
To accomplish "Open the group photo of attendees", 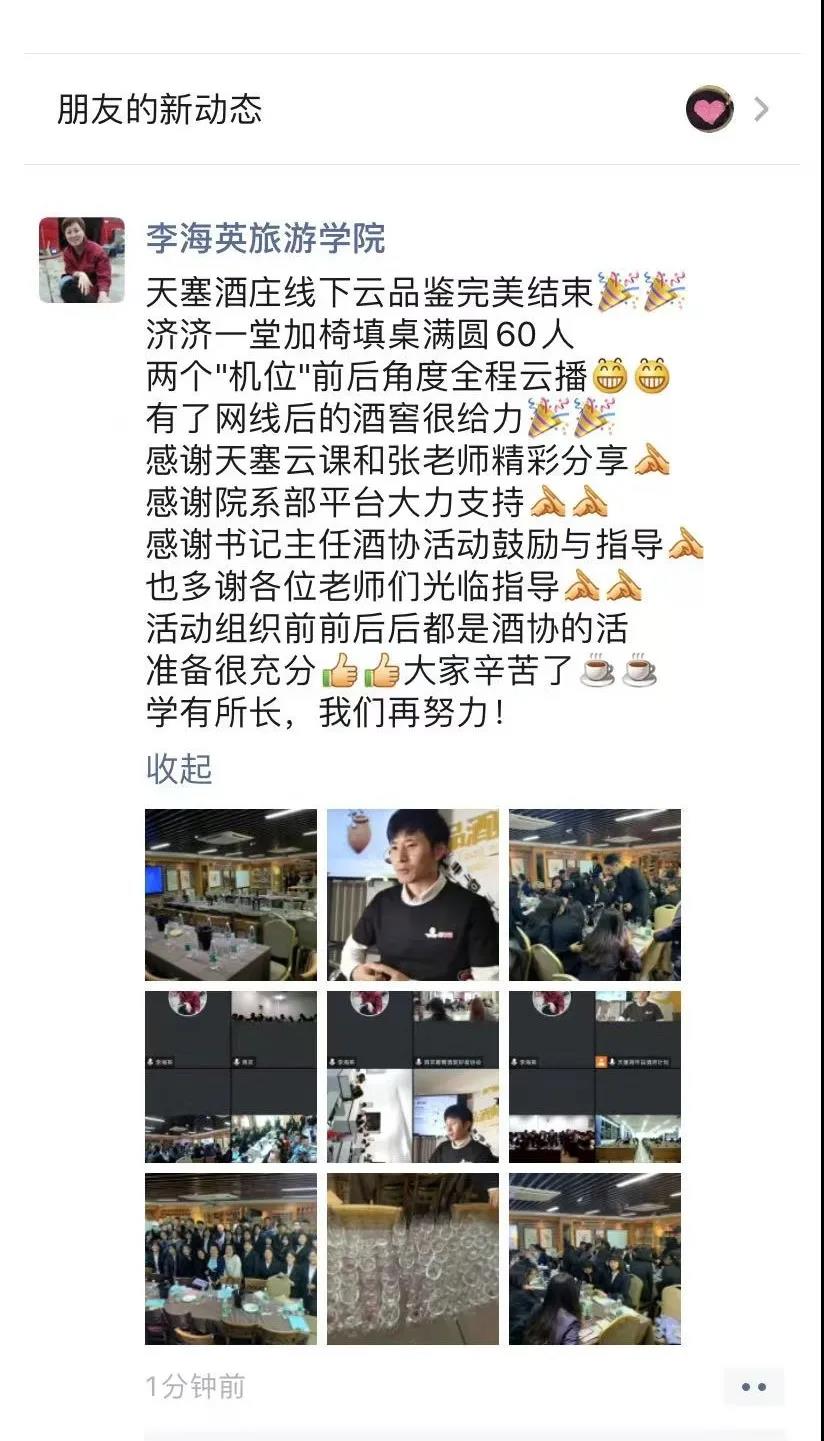I will pyautogui.click(x=231, y=1259).
